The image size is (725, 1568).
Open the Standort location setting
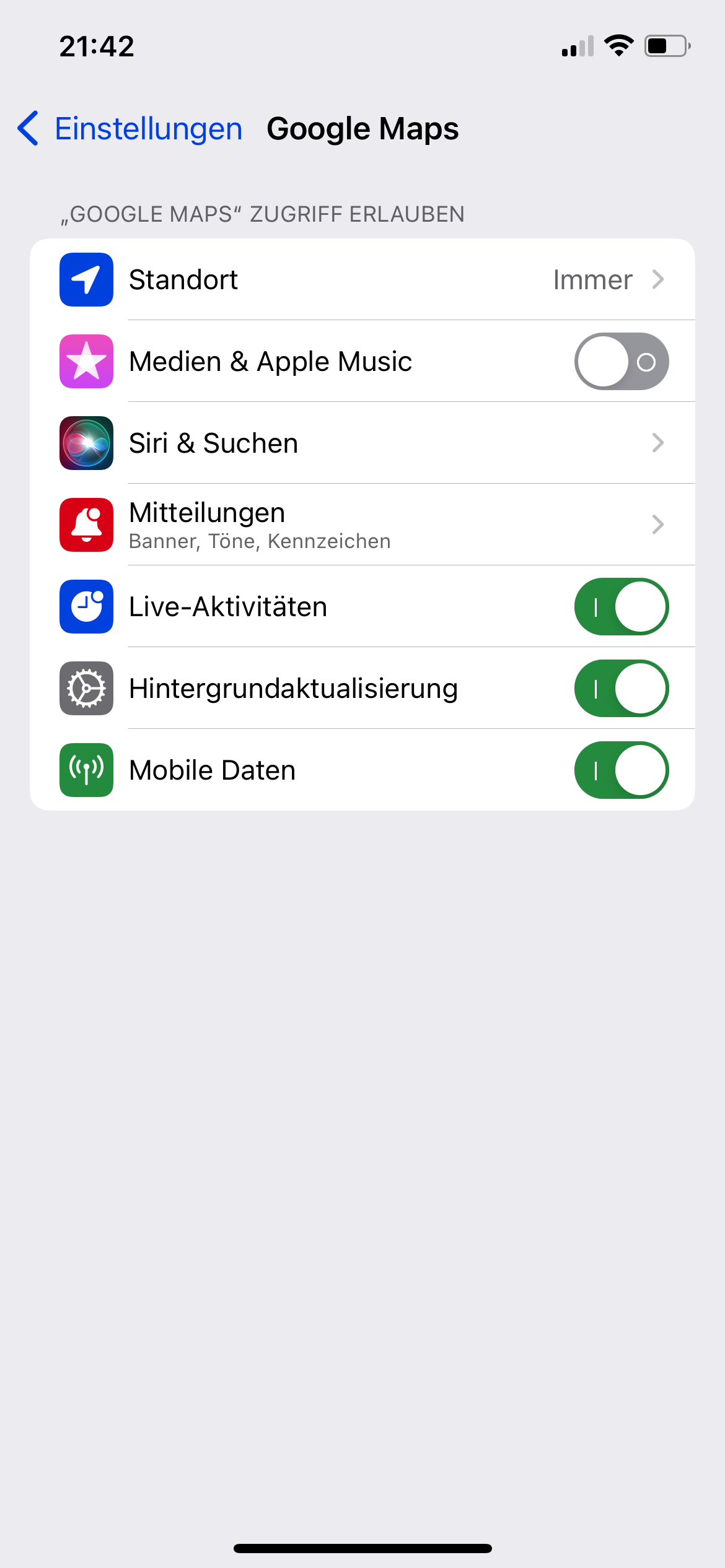pyautogui.click(x=362, y=280)
